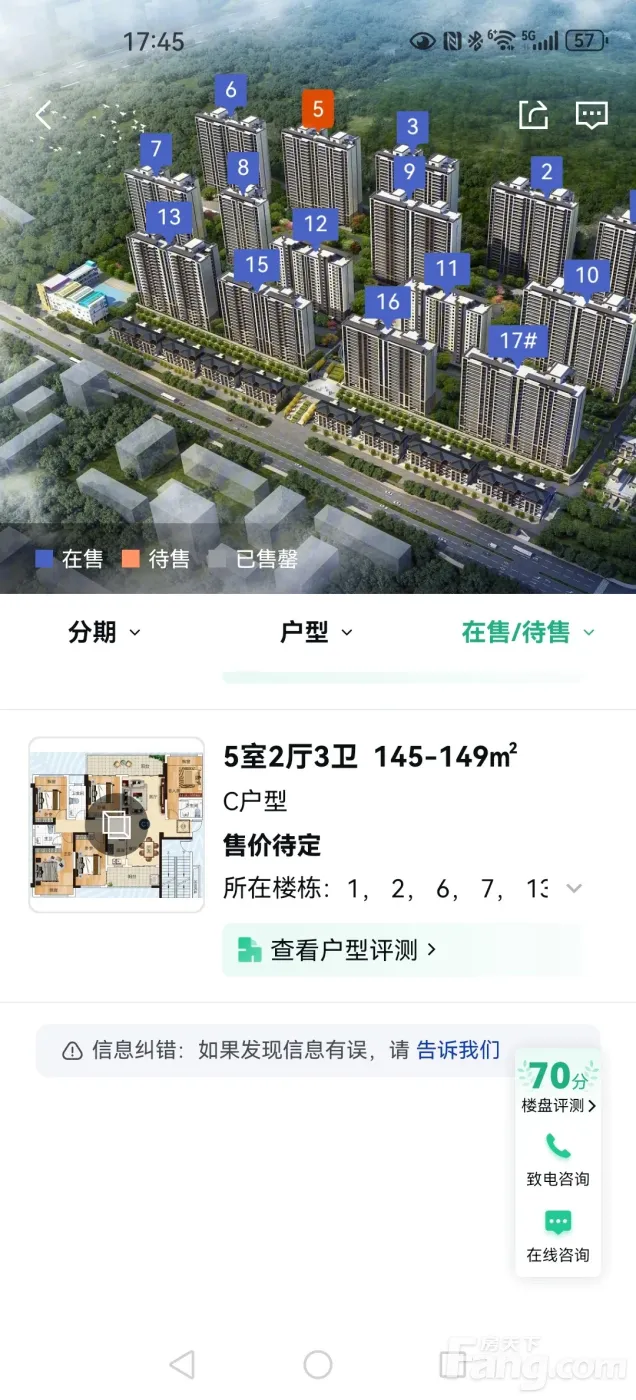Screen dimensions: 636x1400
Task: Expand the 所在楼栋 building list
Action: (x=574, y=888)
